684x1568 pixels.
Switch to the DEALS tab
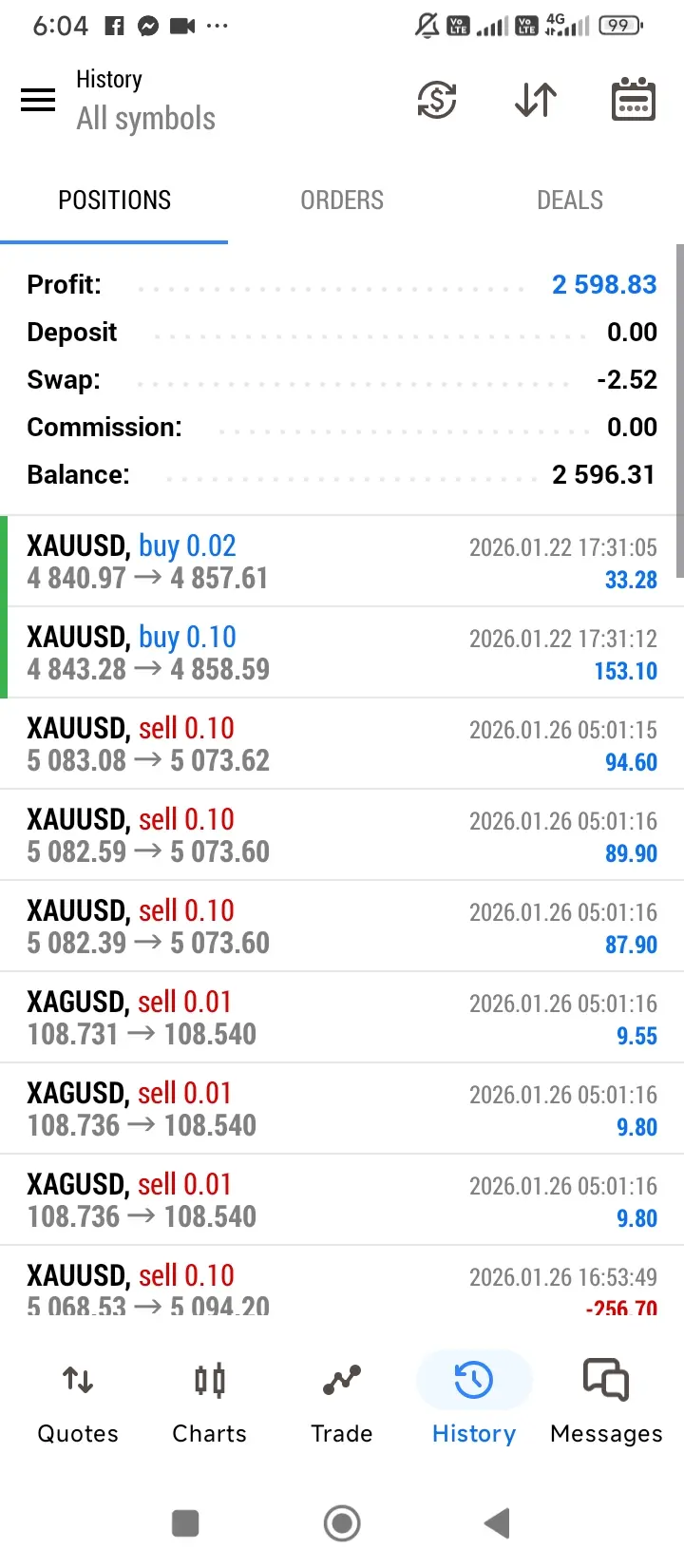[x=570, y=201]
